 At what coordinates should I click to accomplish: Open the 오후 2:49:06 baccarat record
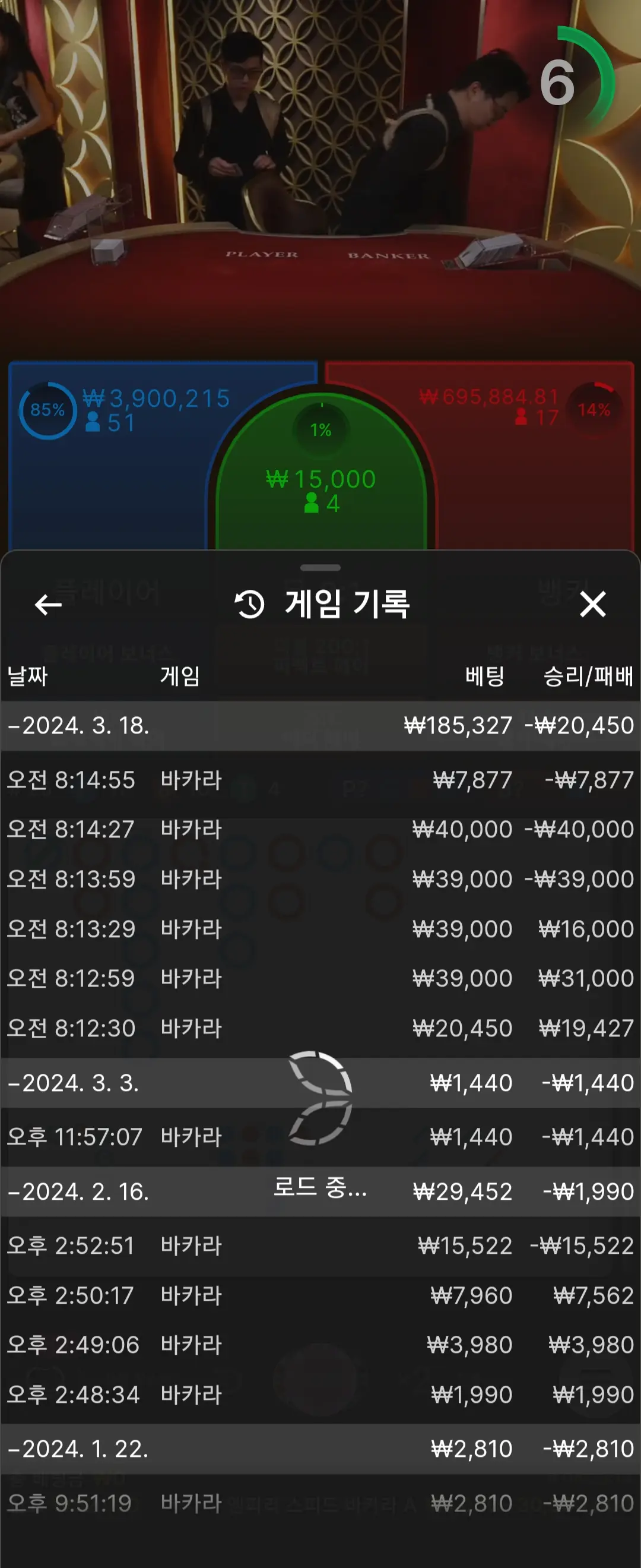(320, 1345)
